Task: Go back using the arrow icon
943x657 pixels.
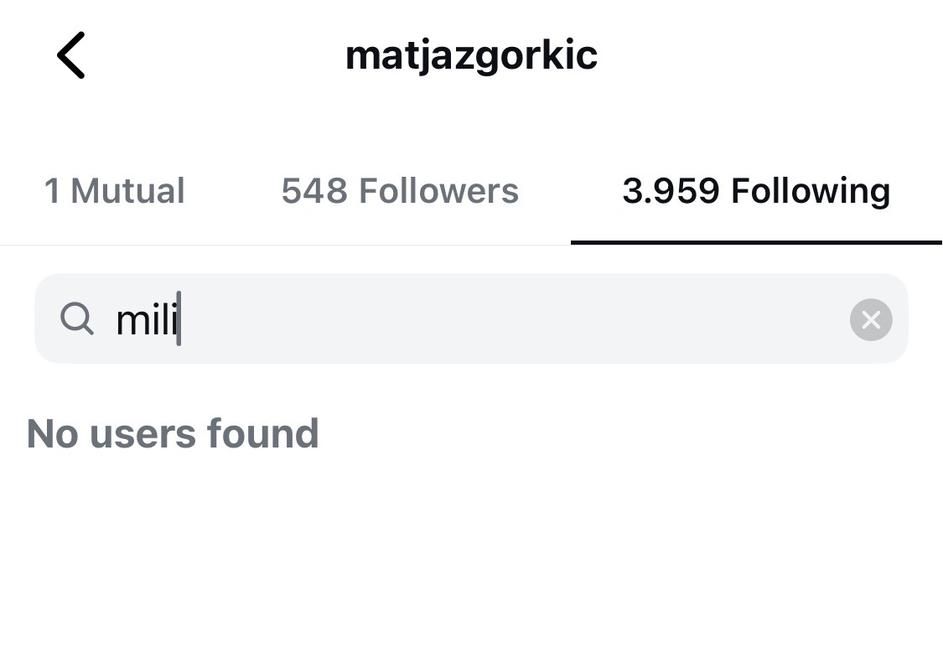Action: 70,55
